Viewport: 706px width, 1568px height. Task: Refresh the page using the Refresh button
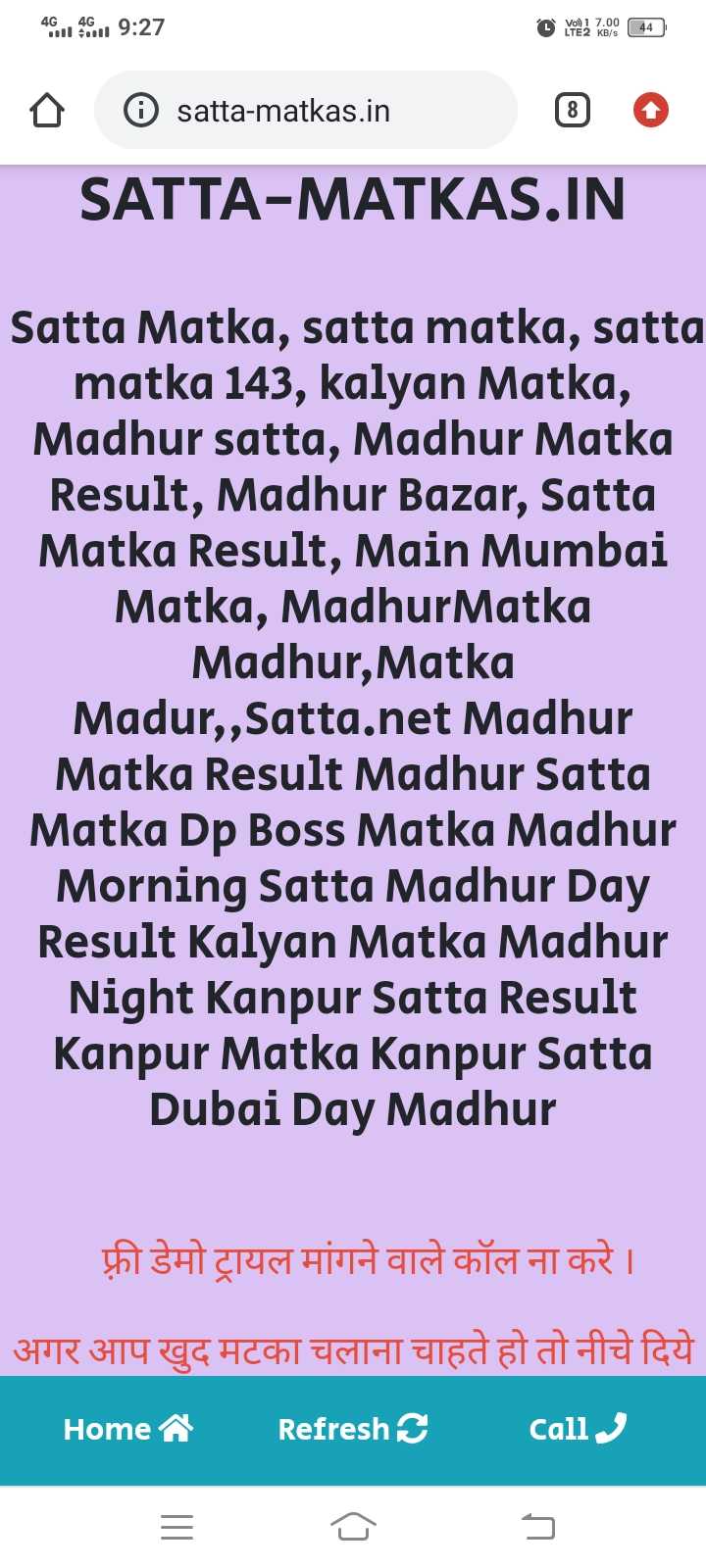click(352, 1429)
